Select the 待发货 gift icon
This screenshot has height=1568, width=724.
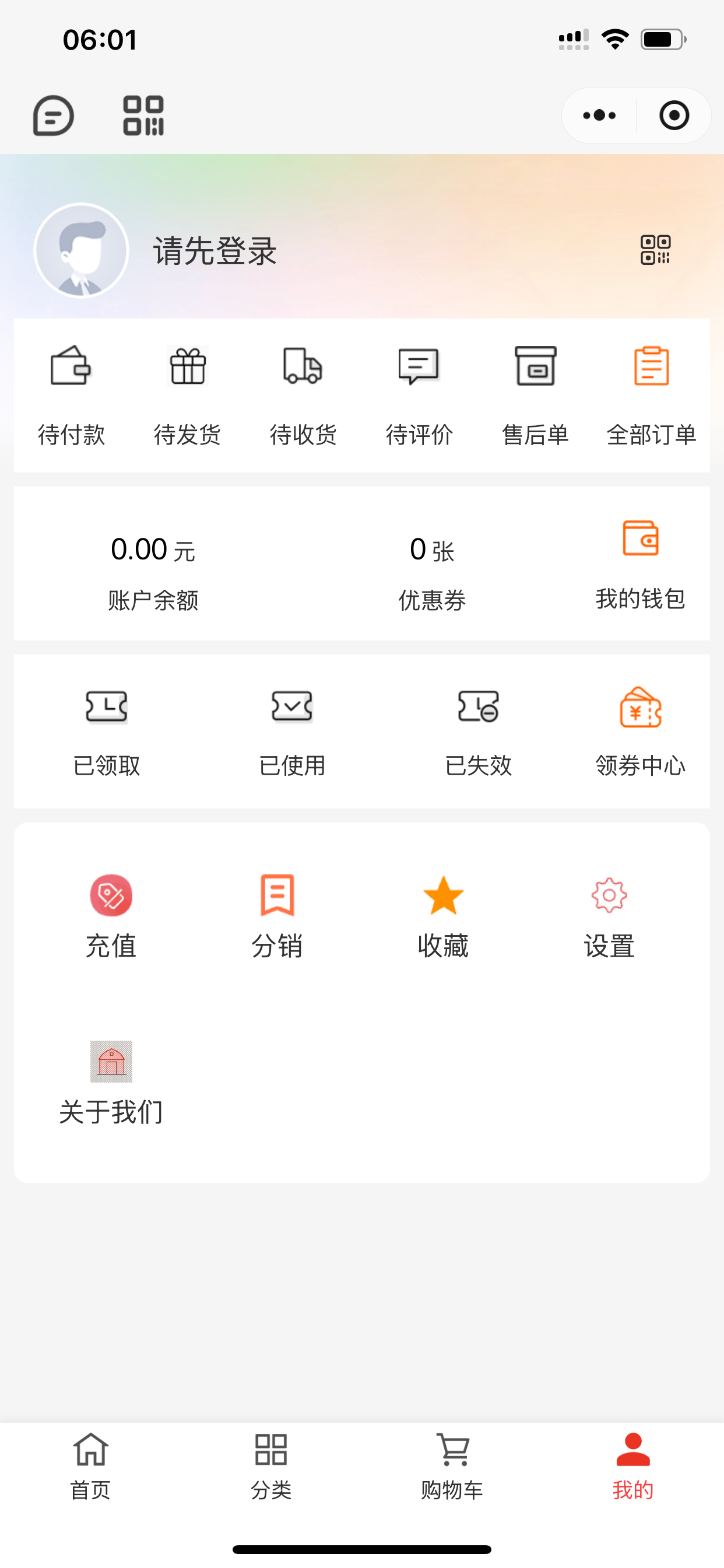(x=186, y=367)
